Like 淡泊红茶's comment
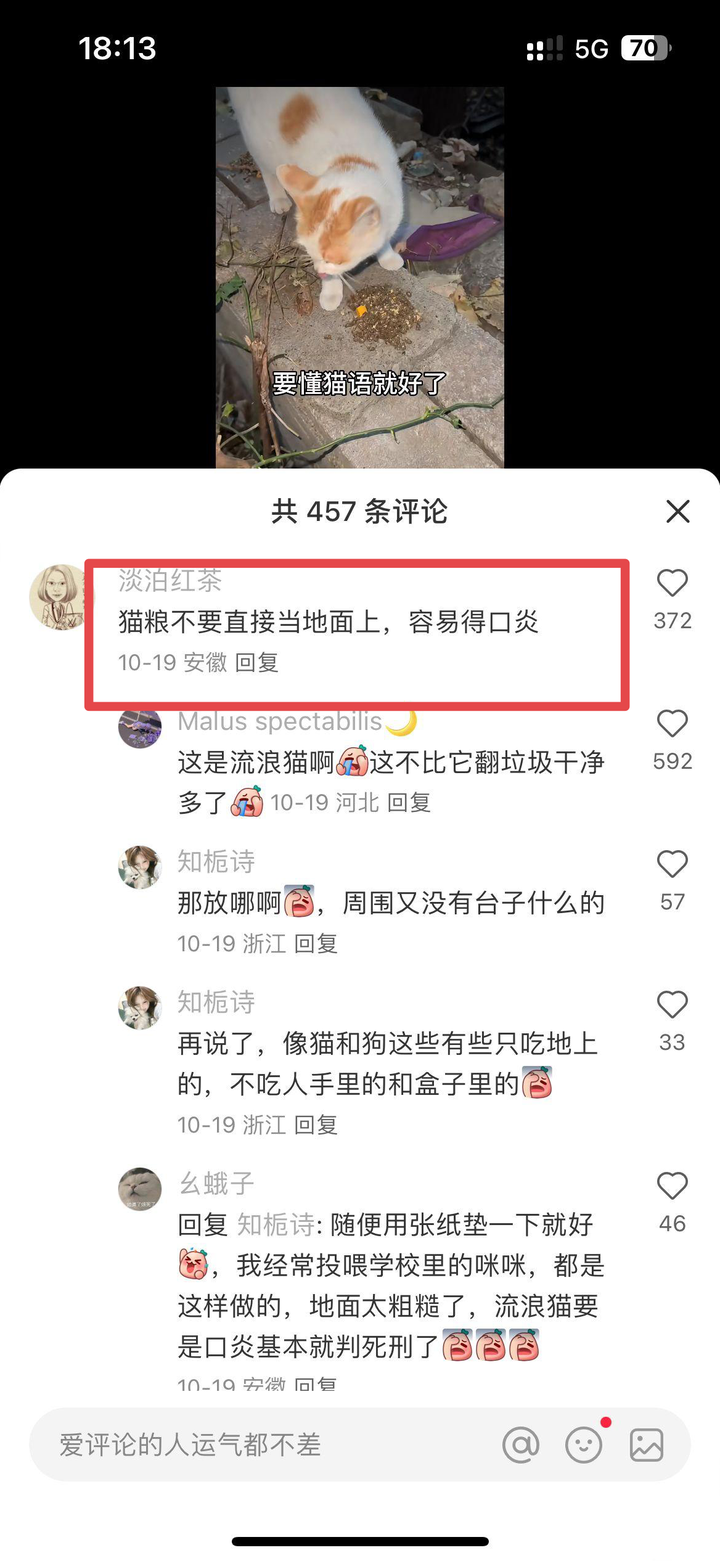Viewport: 720px width, 1561px height. (x=672, y=583)
